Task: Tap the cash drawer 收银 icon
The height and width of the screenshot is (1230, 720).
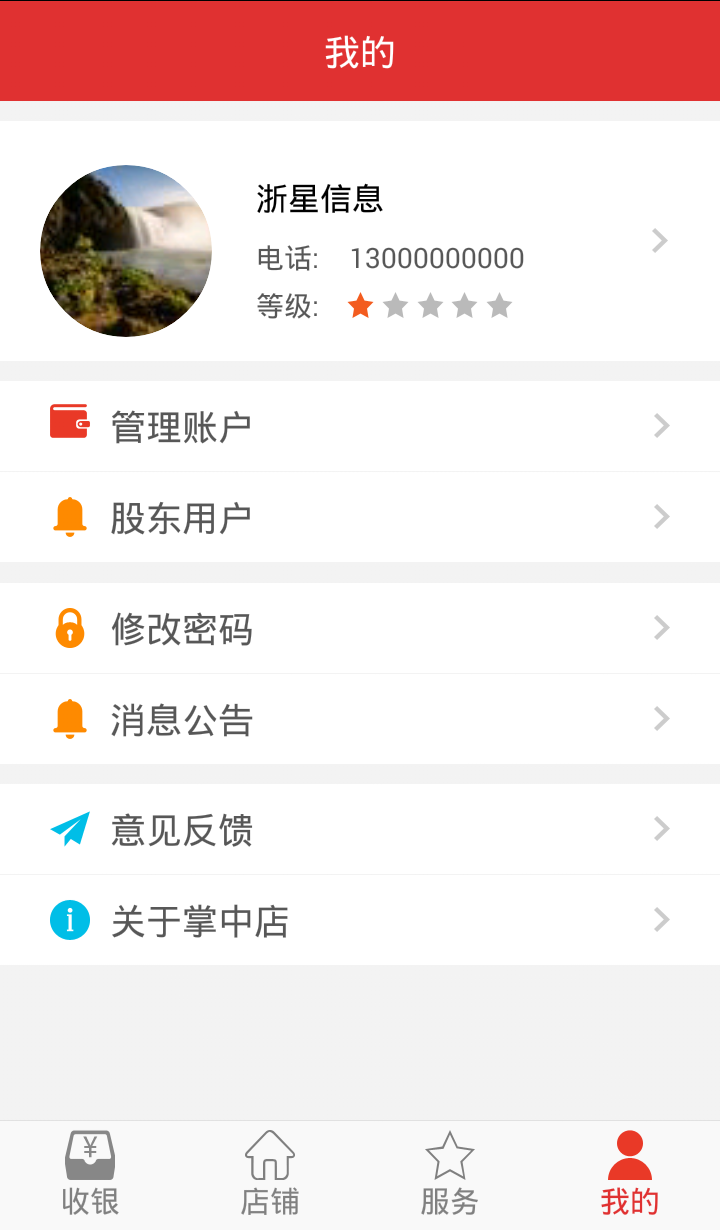Action: click(x=91, y=1157)
